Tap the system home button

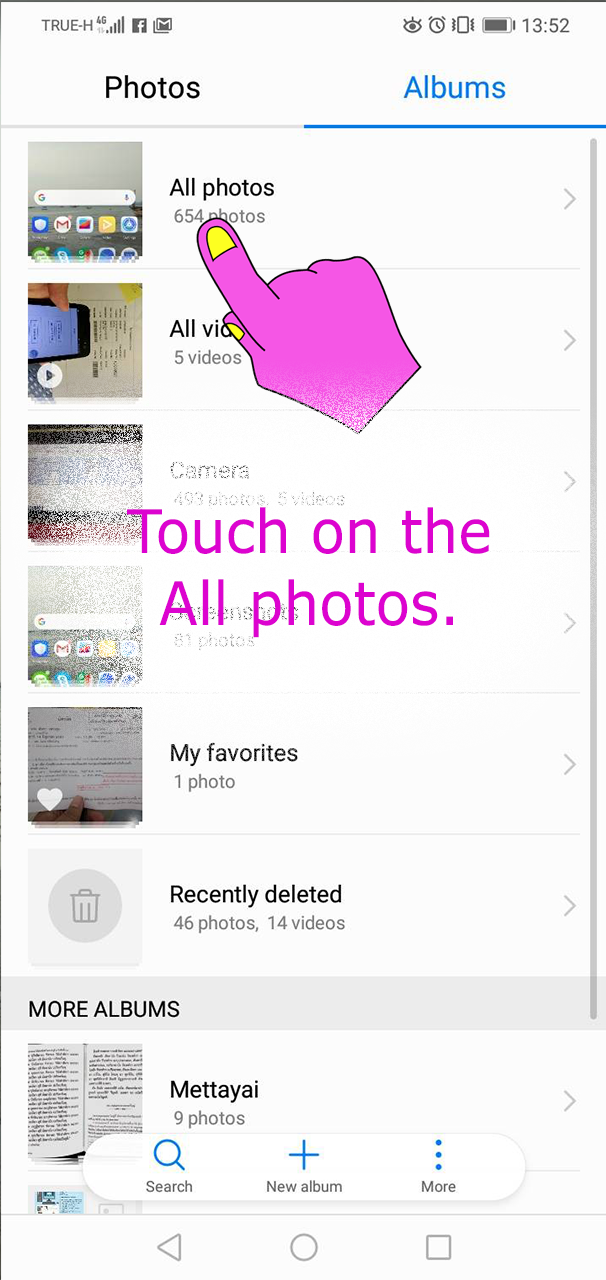click(x=304, y=1247)
